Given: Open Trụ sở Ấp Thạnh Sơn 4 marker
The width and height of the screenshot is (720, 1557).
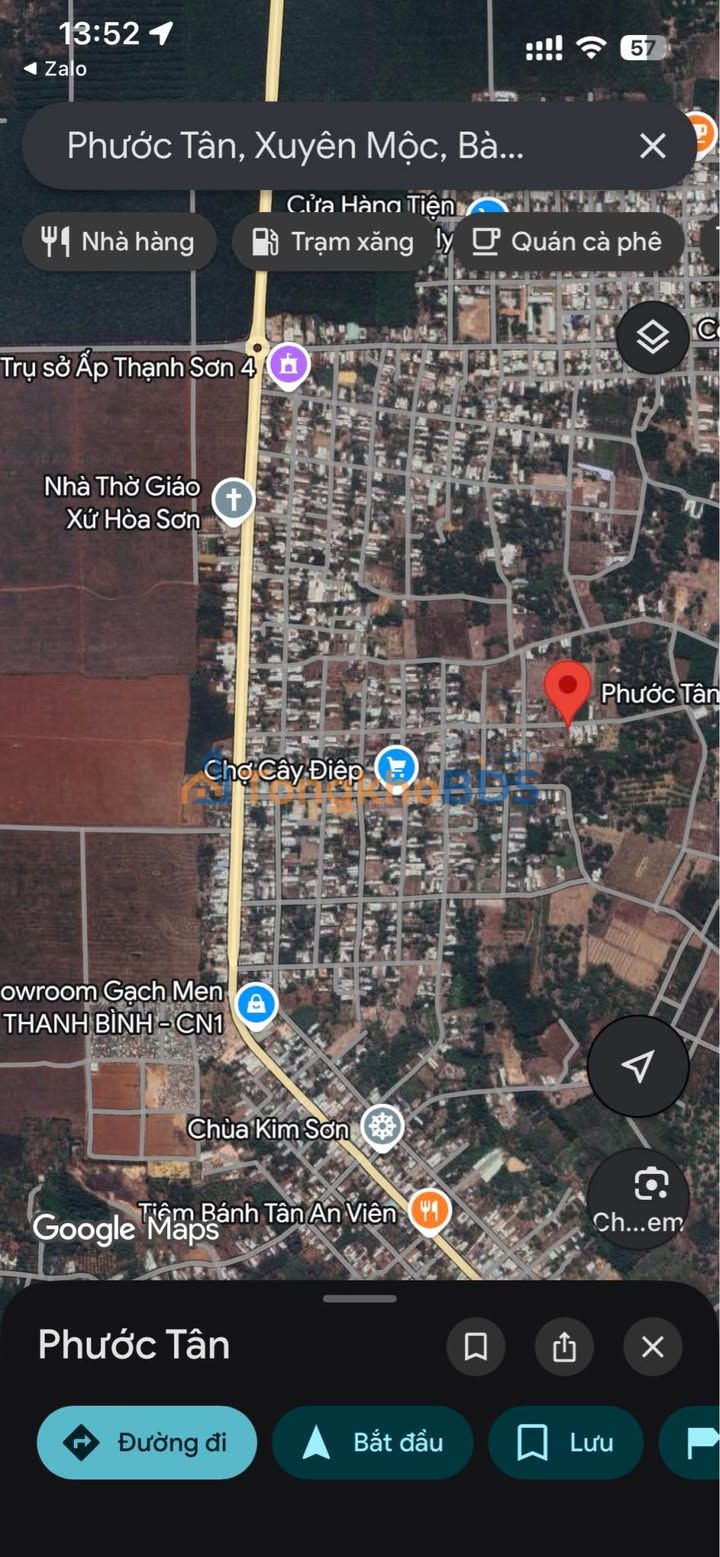Looking at the screenshot, I should tap(289, 365).
